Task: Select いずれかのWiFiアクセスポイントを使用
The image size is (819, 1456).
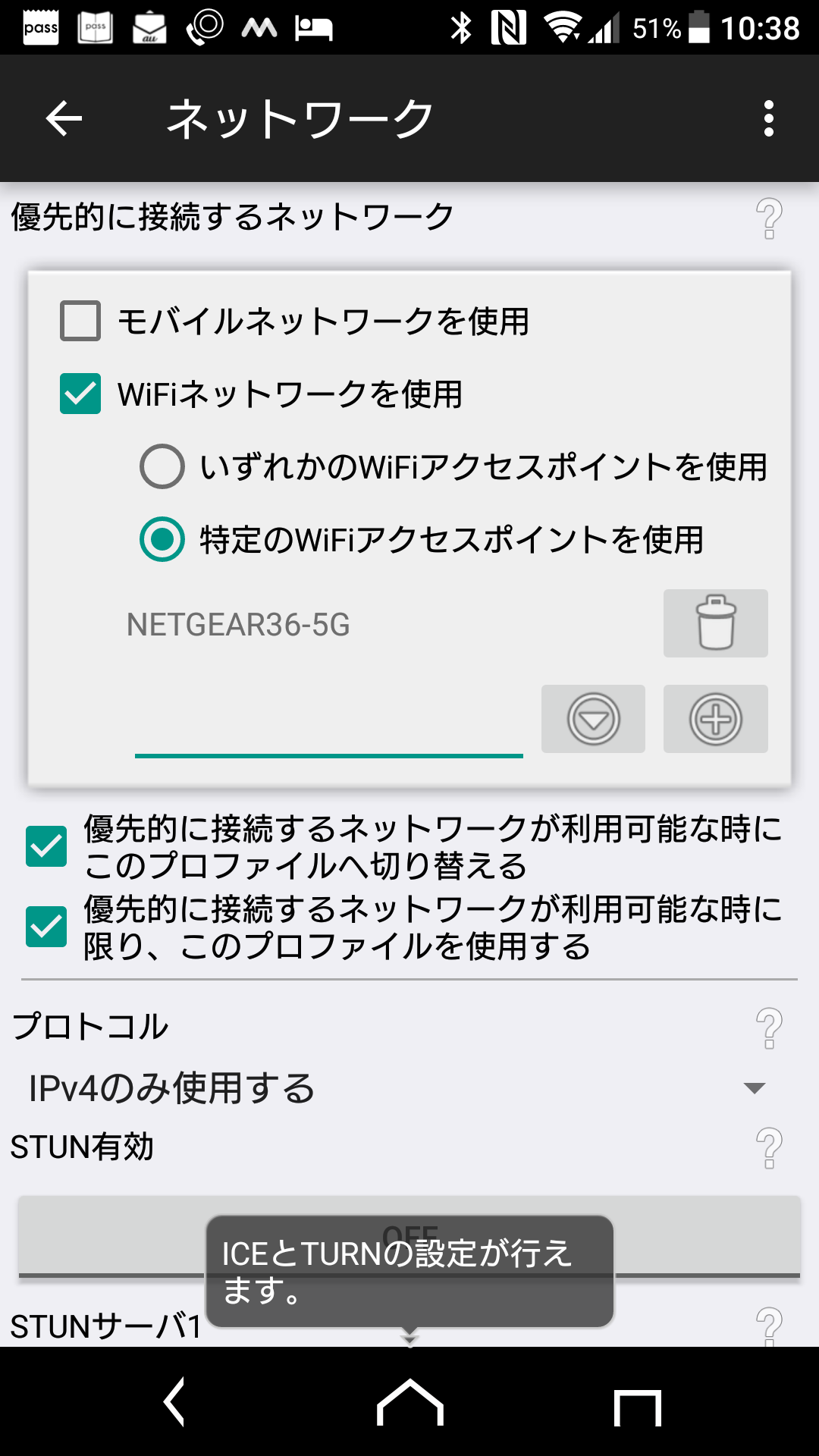Action: click(162, 466)
